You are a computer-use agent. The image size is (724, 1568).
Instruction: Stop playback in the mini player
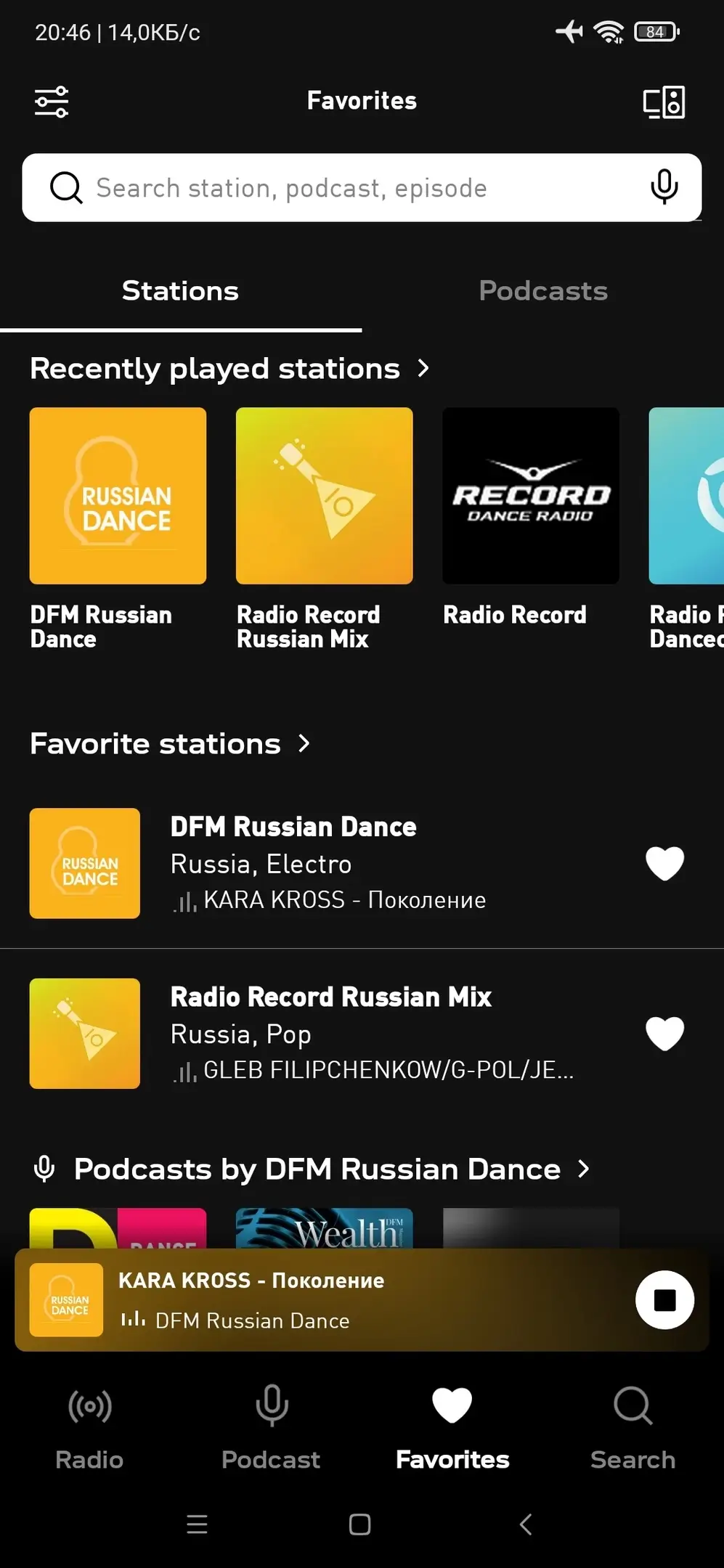[x=664, y=1299]
